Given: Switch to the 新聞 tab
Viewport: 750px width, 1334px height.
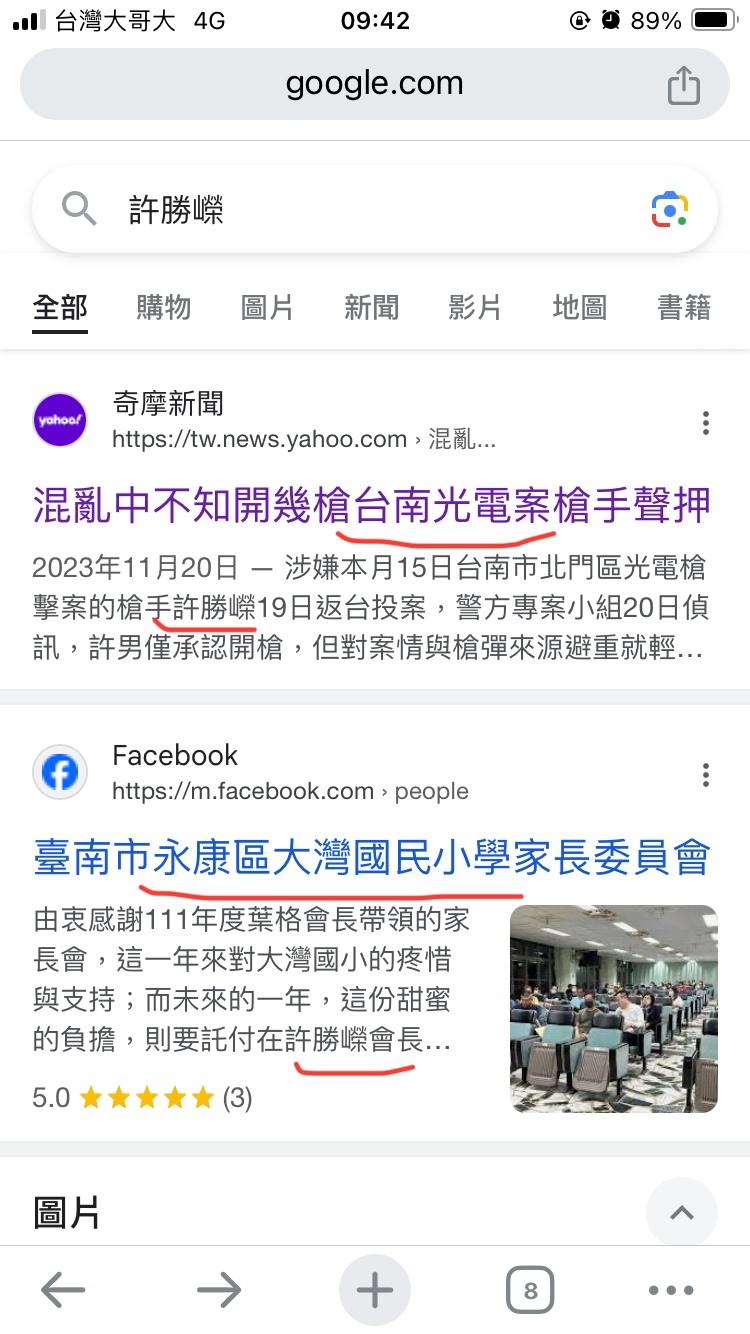Looking at the screenshot, I should [x=371, y=307].
